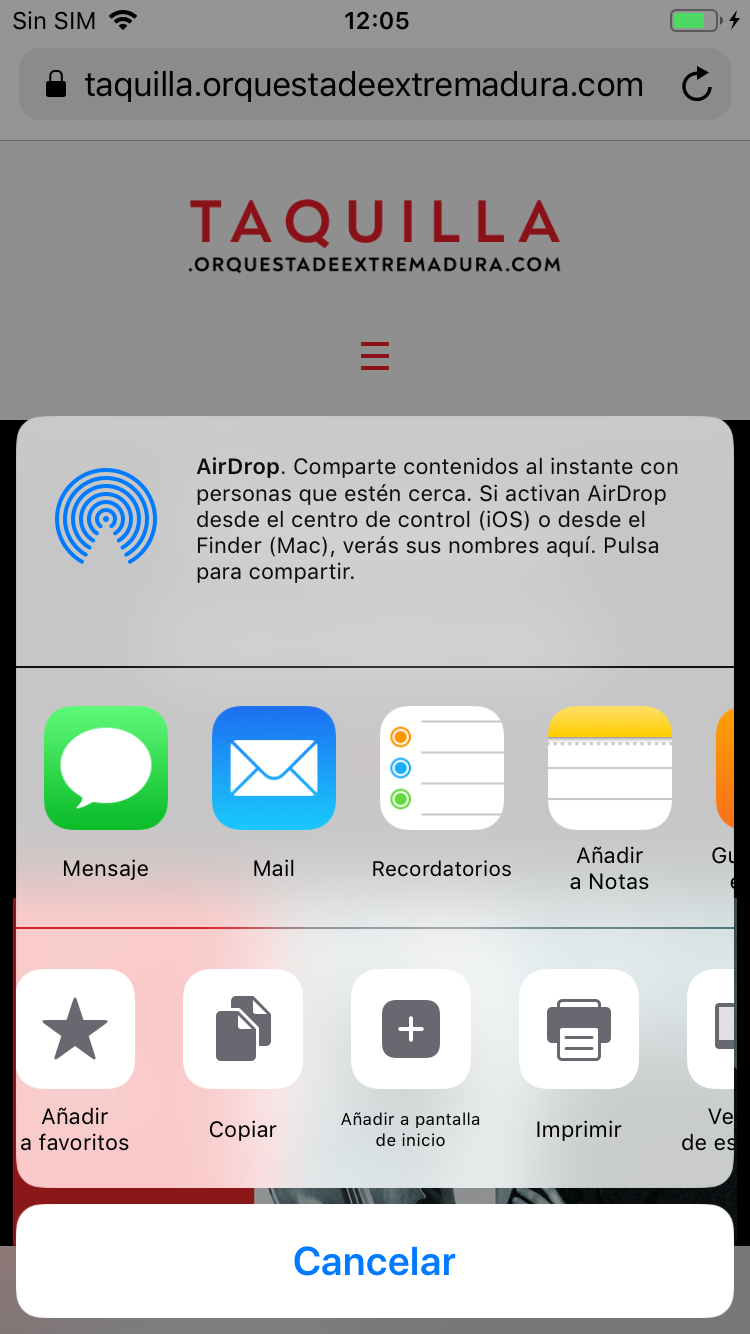This screenshot has width=750, height=1334.
Task: Select the Añadir a Notas icon
Action: pyautogui.click(x=610, y=768)
